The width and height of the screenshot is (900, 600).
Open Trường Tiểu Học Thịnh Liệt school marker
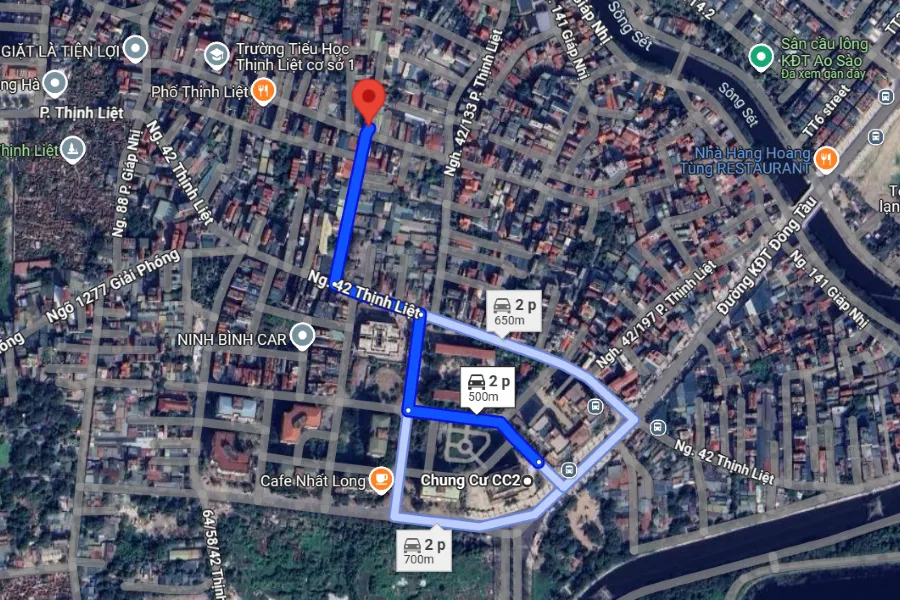point(215,52)
